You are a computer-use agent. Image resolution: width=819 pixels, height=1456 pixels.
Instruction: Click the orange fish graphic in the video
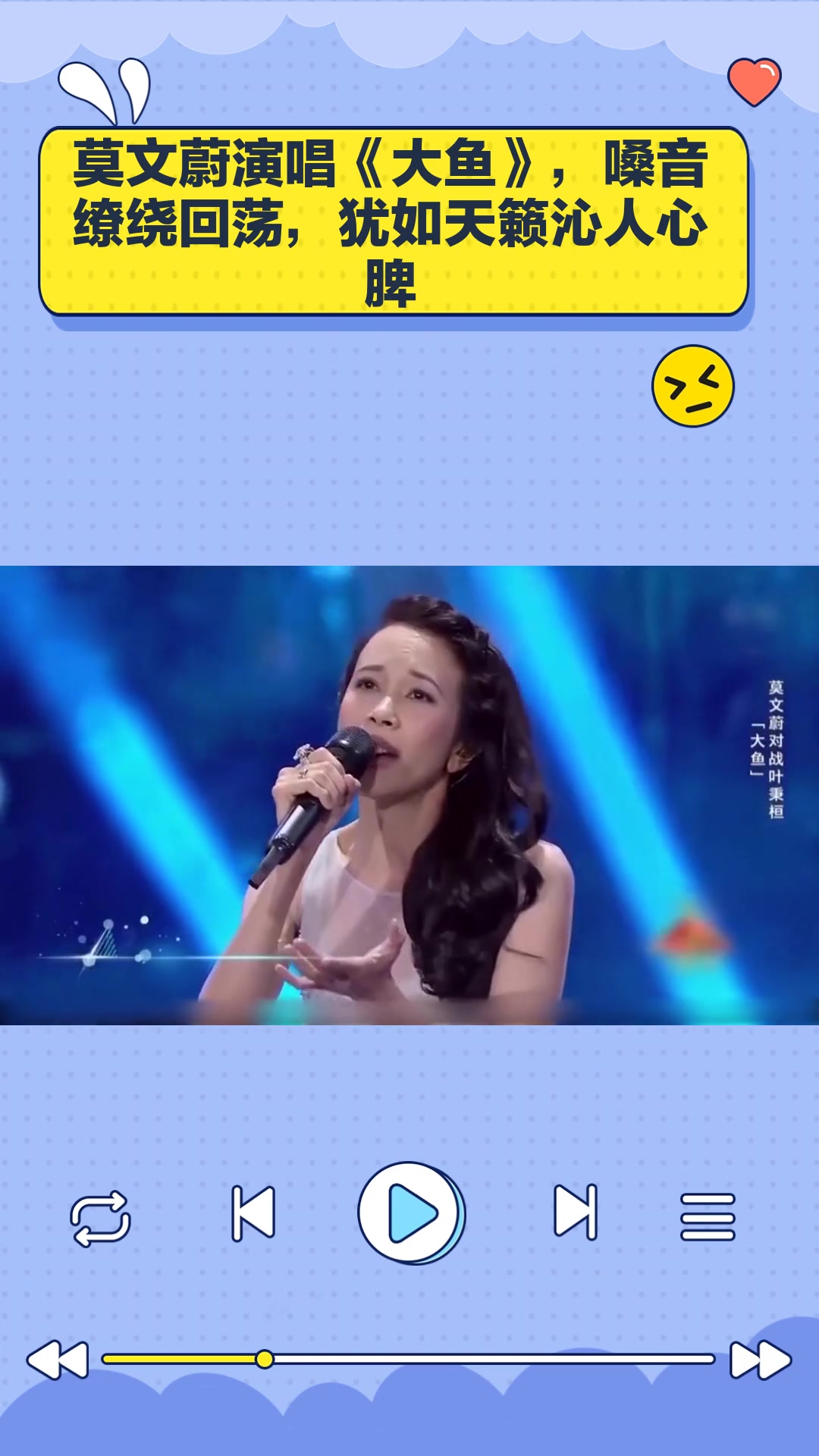tap(692, 938)
